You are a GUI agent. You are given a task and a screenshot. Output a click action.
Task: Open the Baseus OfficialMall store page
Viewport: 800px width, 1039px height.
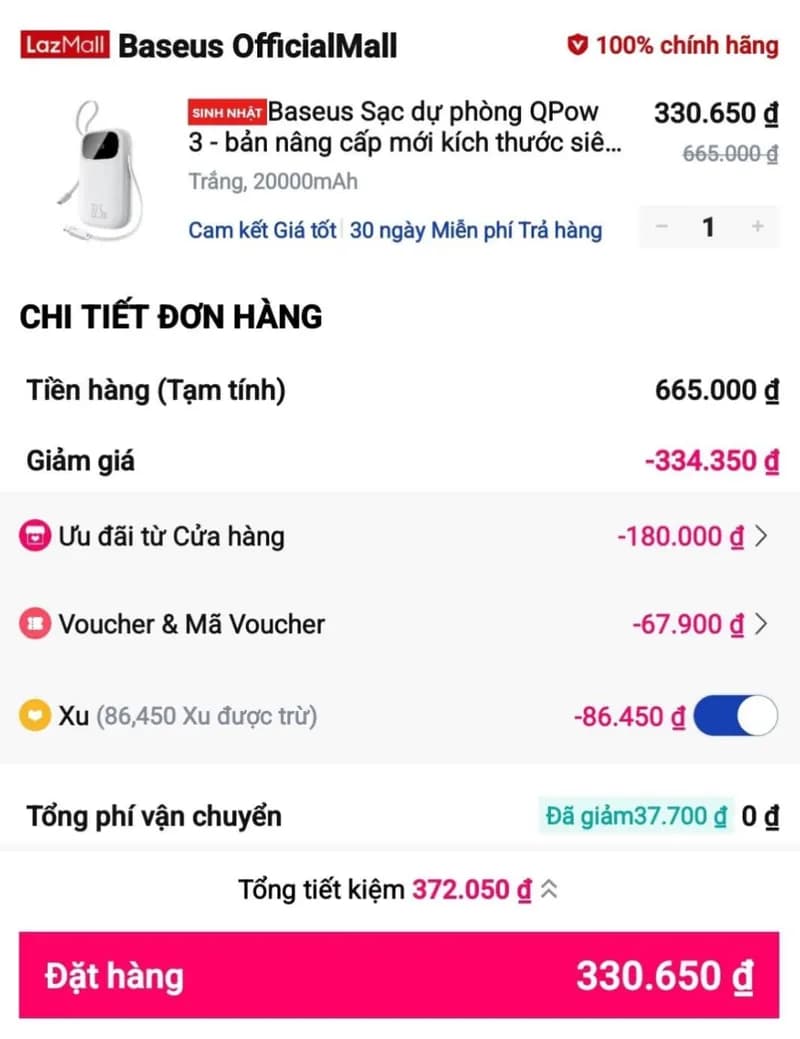point(257,45)
